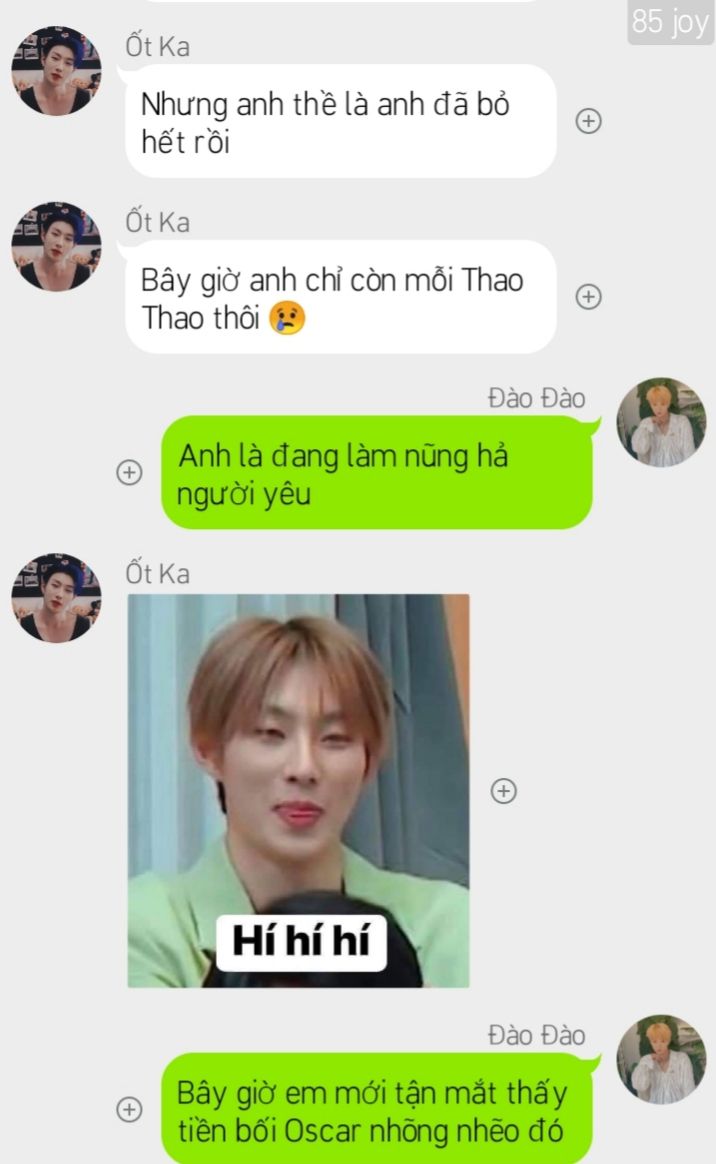Viewport: 716px width, 1164px height.
Task: Open Ớt Ka's avatar above the sticker image
Action: (57, 598)
